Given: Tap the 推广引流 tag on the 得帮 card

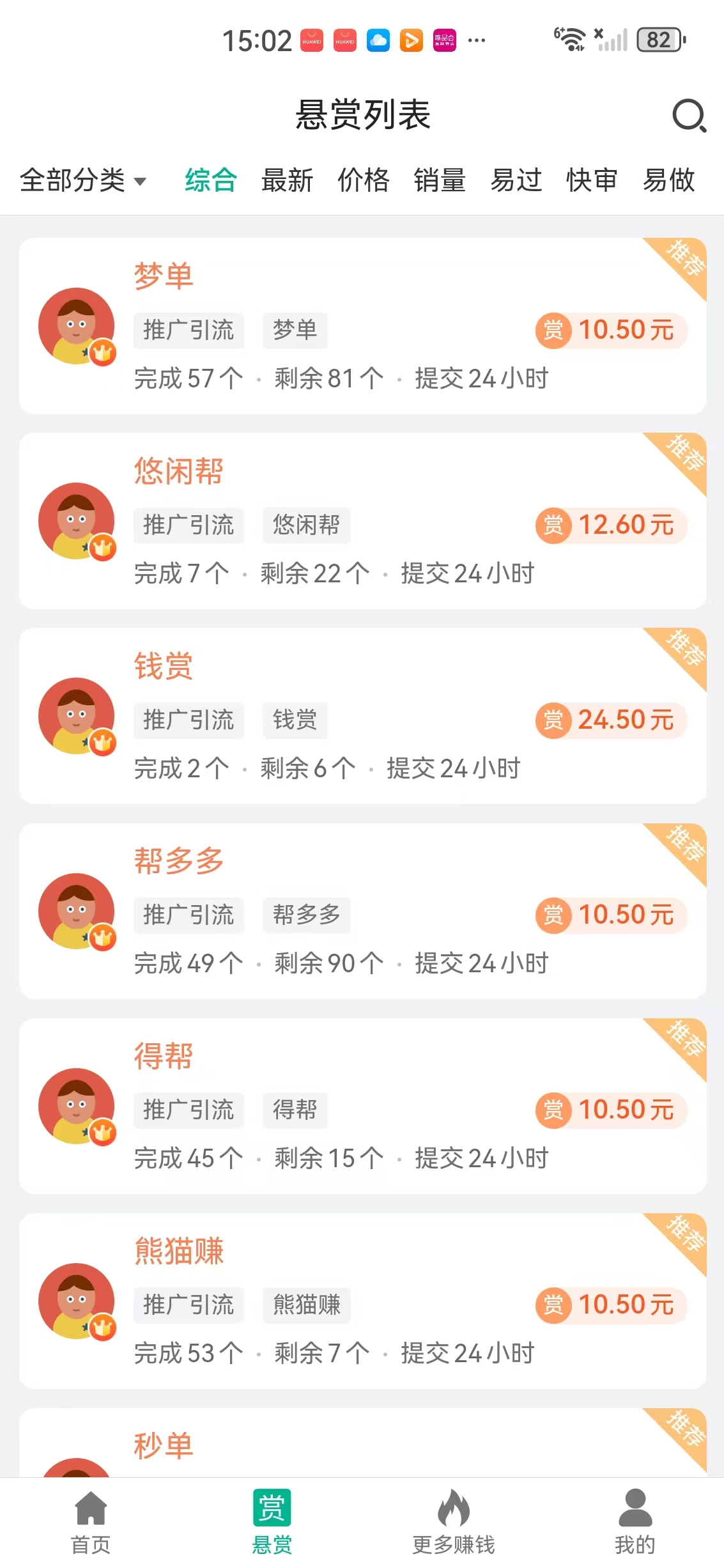Looking at the screenshot, I should pos(189,1110).
